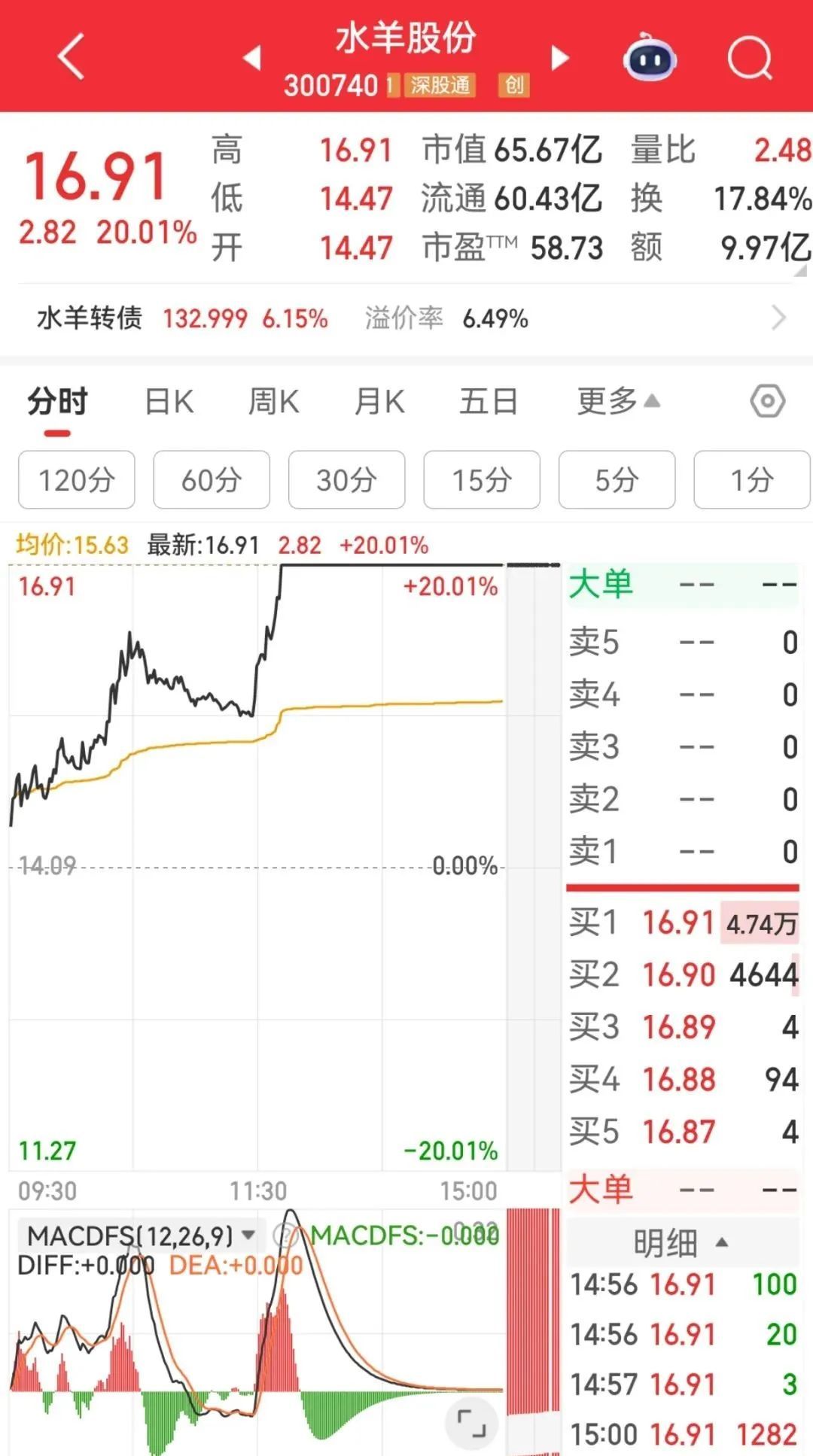Switch to the 日K chart tab
The height and width of the screenshot is (1456, 813).
tap(169, 402)
